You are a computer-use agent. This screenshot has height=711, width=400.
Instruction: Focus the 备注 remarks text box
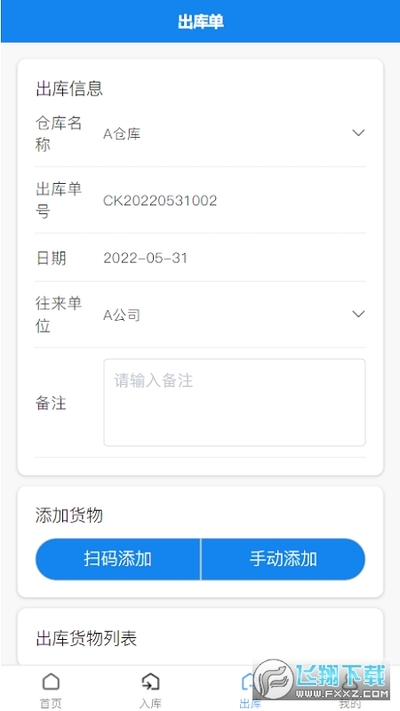coord(234,403)
